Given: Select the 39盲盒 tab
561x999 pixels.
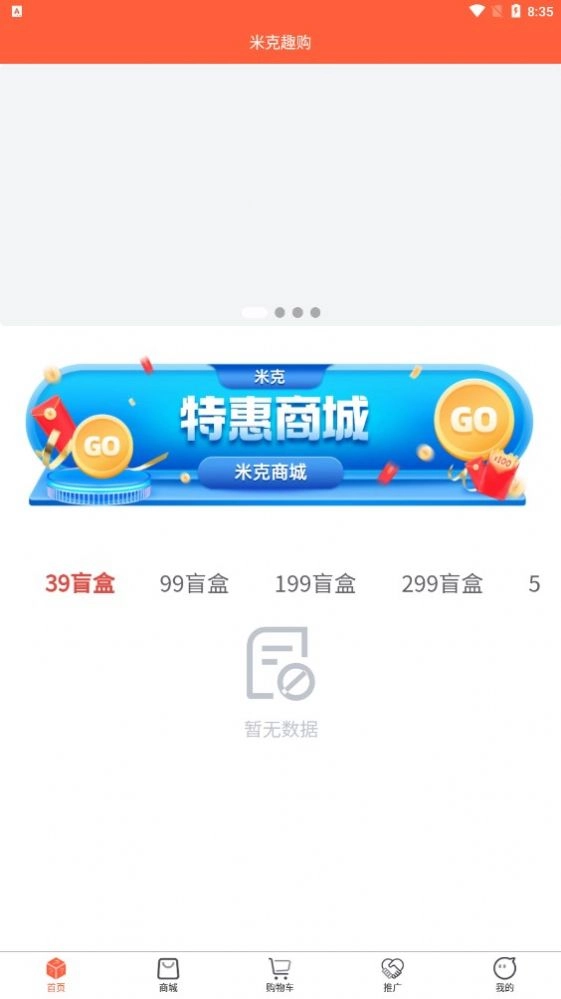Looking at the screenshot, I should pos(80,584).
